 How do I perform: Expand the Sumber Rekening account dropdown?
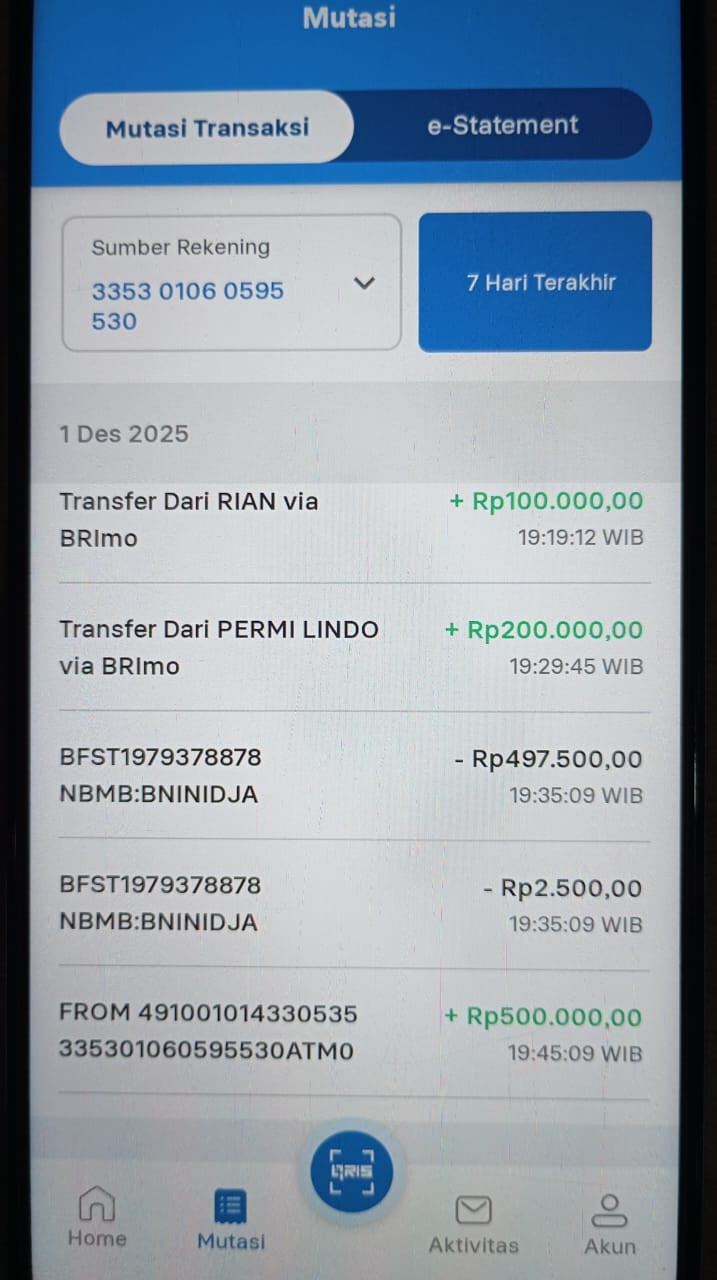(x=232, y=283)
